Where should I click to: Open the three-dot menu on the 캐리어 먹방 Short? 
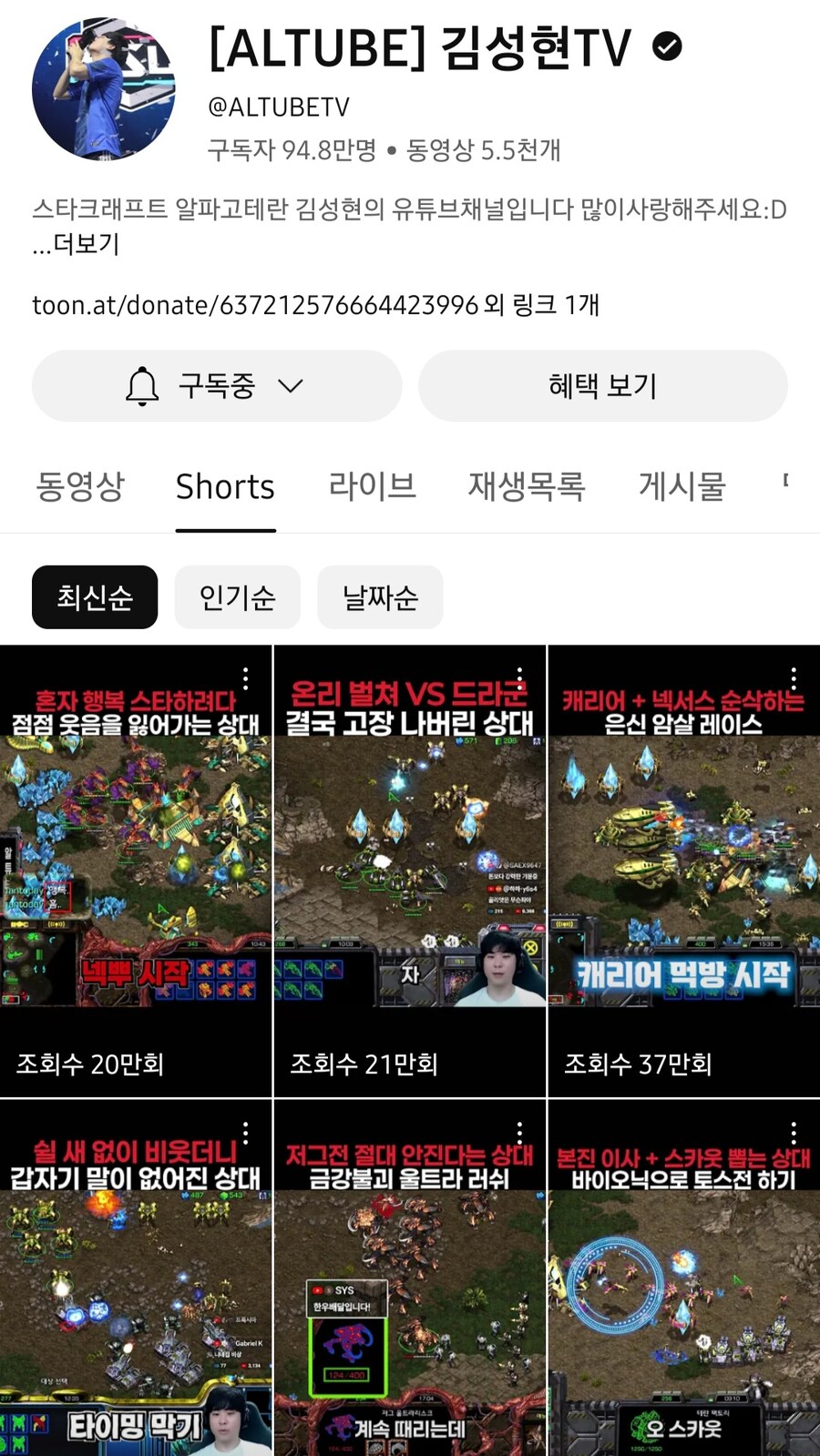tap(794, 677)
